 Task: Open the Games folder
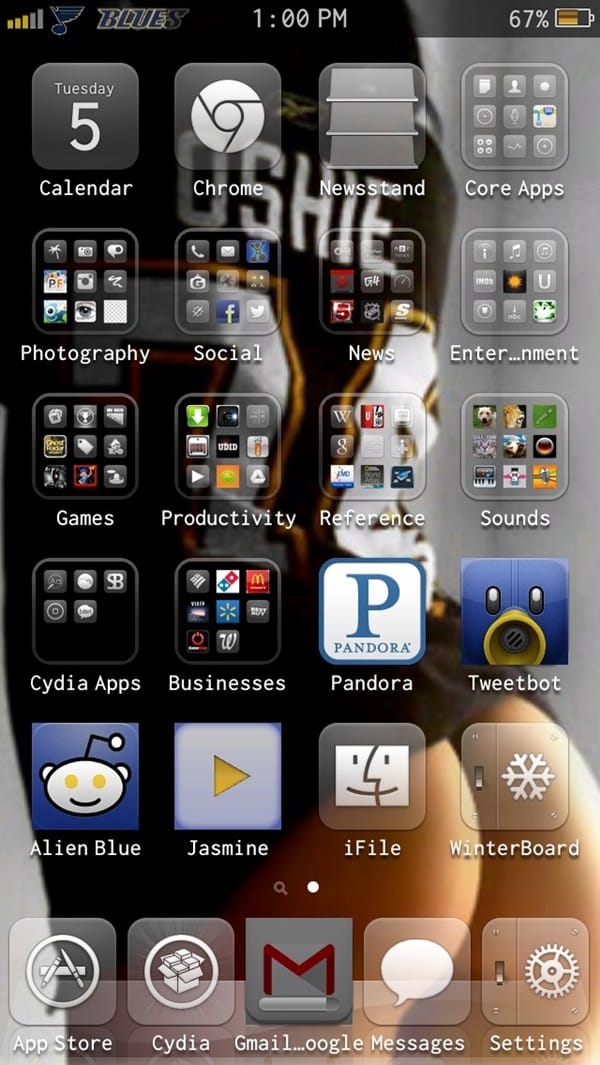pos(85,447)
